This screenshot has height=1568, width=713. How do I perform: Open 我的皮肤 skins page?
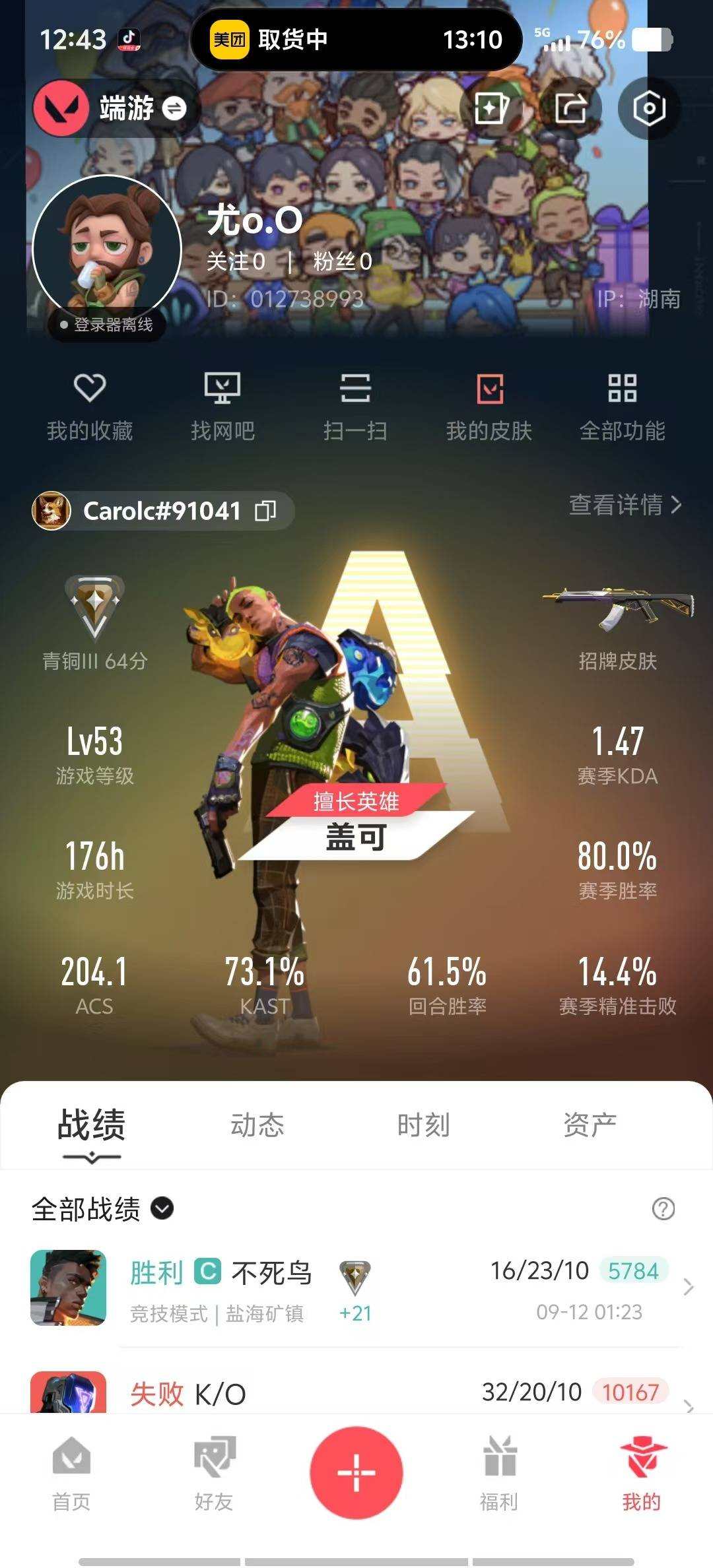tap(489, 405)
